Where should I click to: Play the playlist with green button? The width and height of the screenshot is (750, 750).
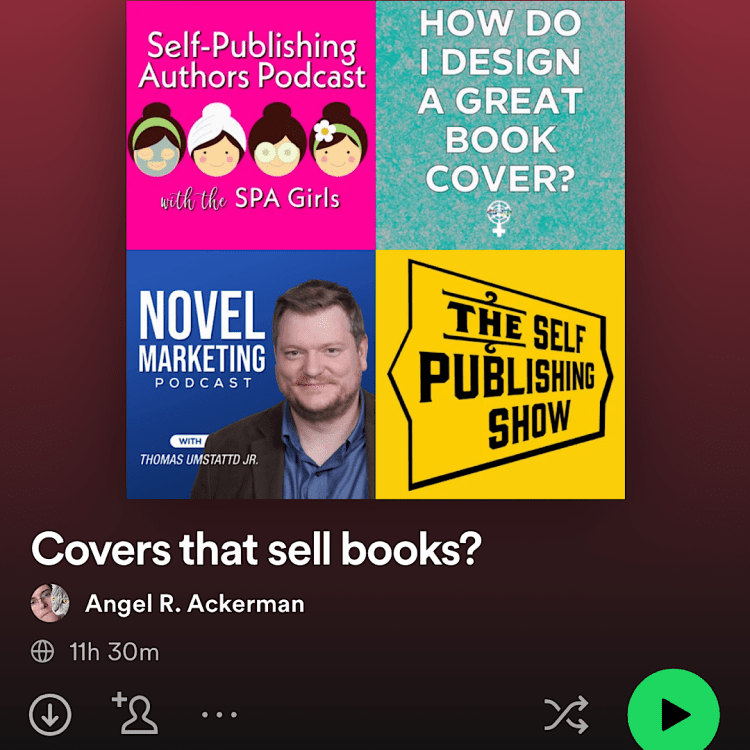coord(673,714)
